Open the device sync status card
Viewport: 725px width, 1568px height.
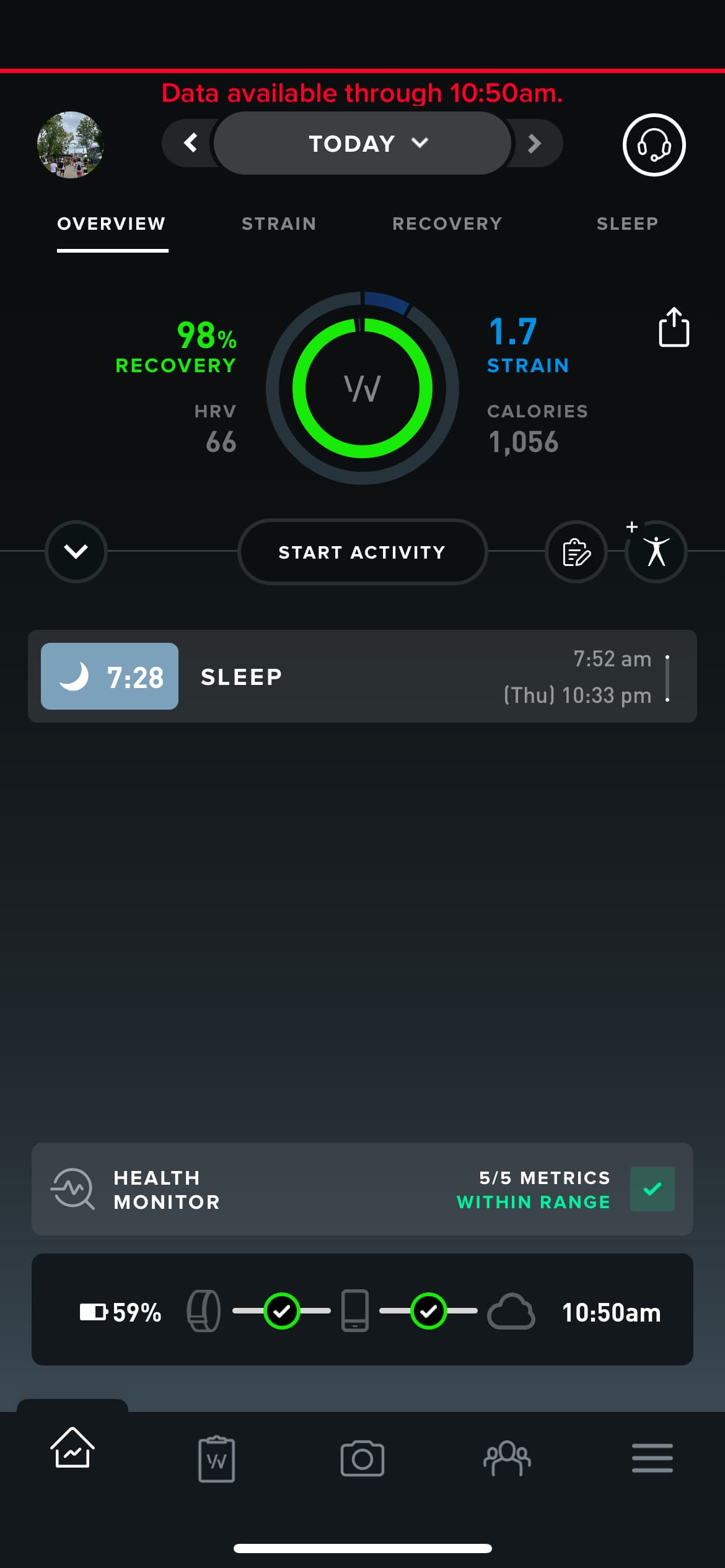click(x=362, y=1309)
